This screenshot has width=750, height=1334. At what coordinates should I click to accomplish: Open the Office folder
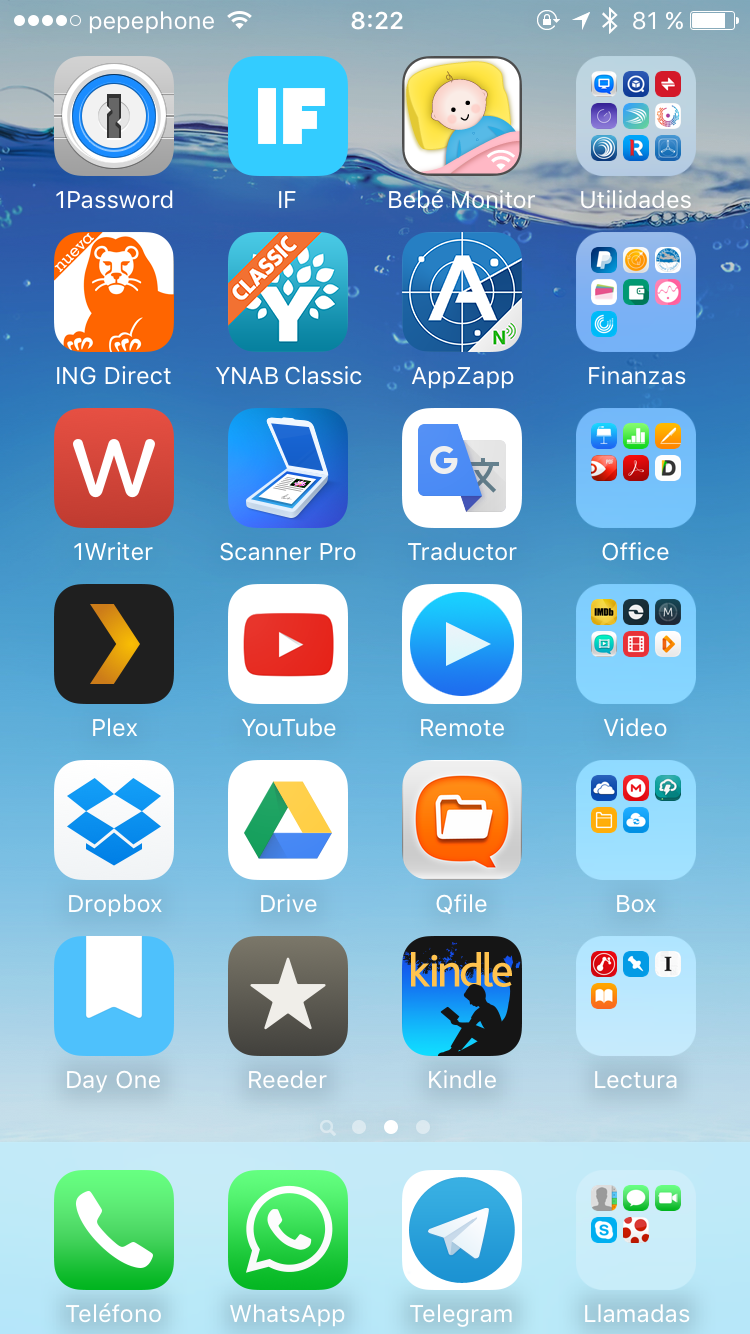coord(636,468)
